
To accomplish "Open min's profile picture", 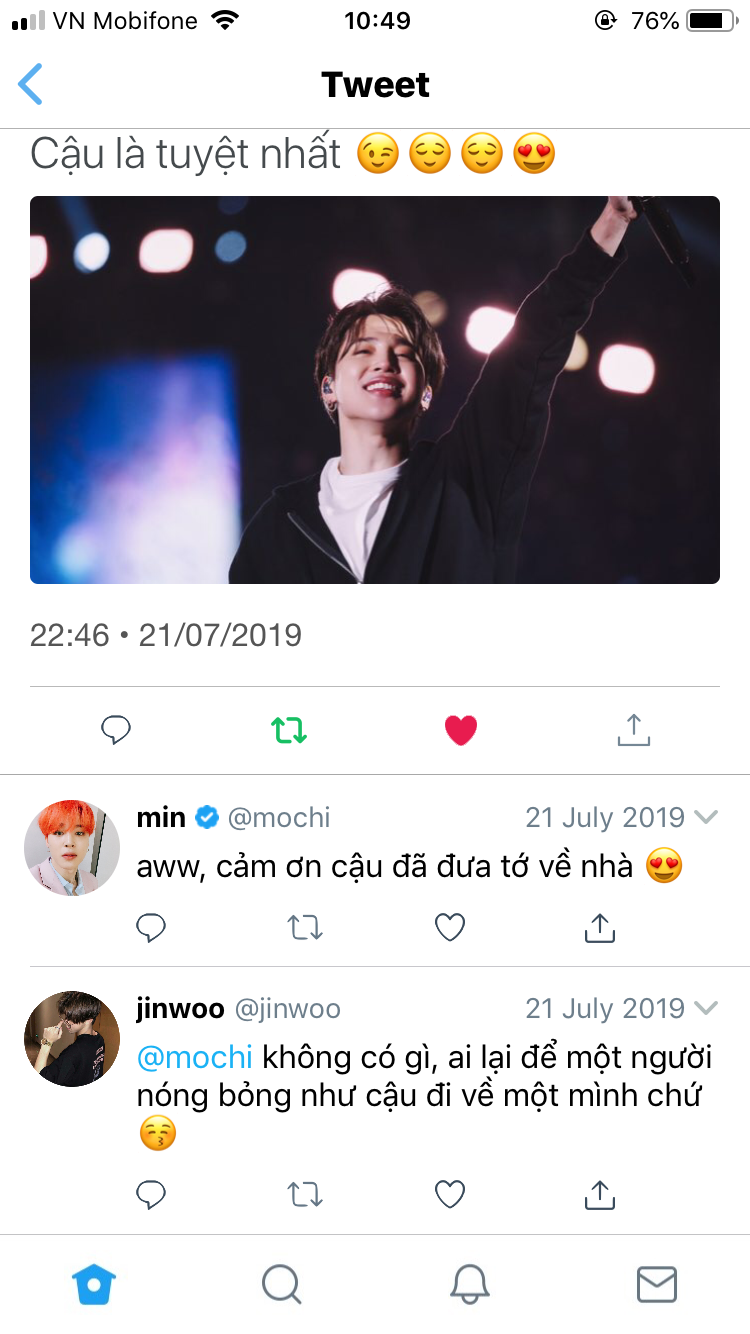I will [72, 847].
